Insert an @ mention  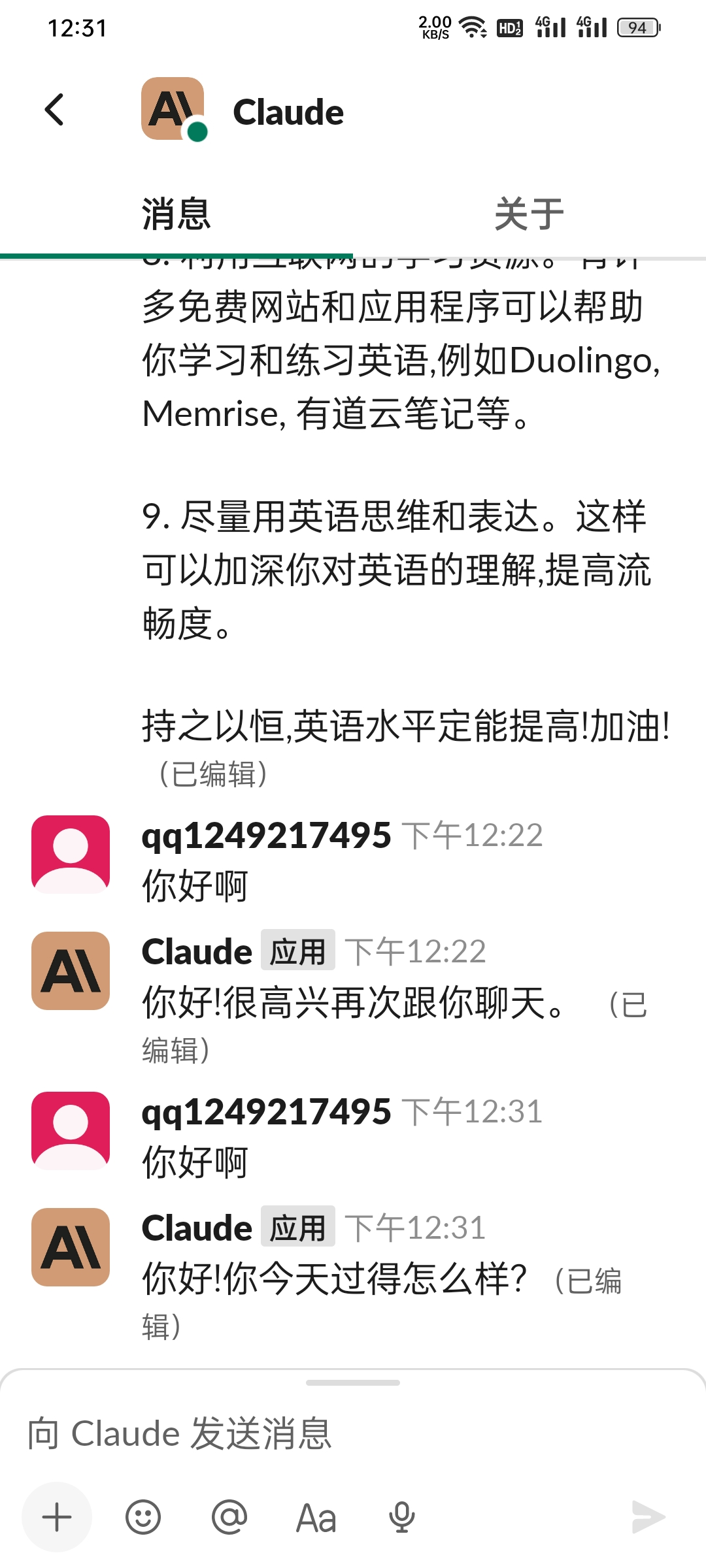coord(229,1517)
